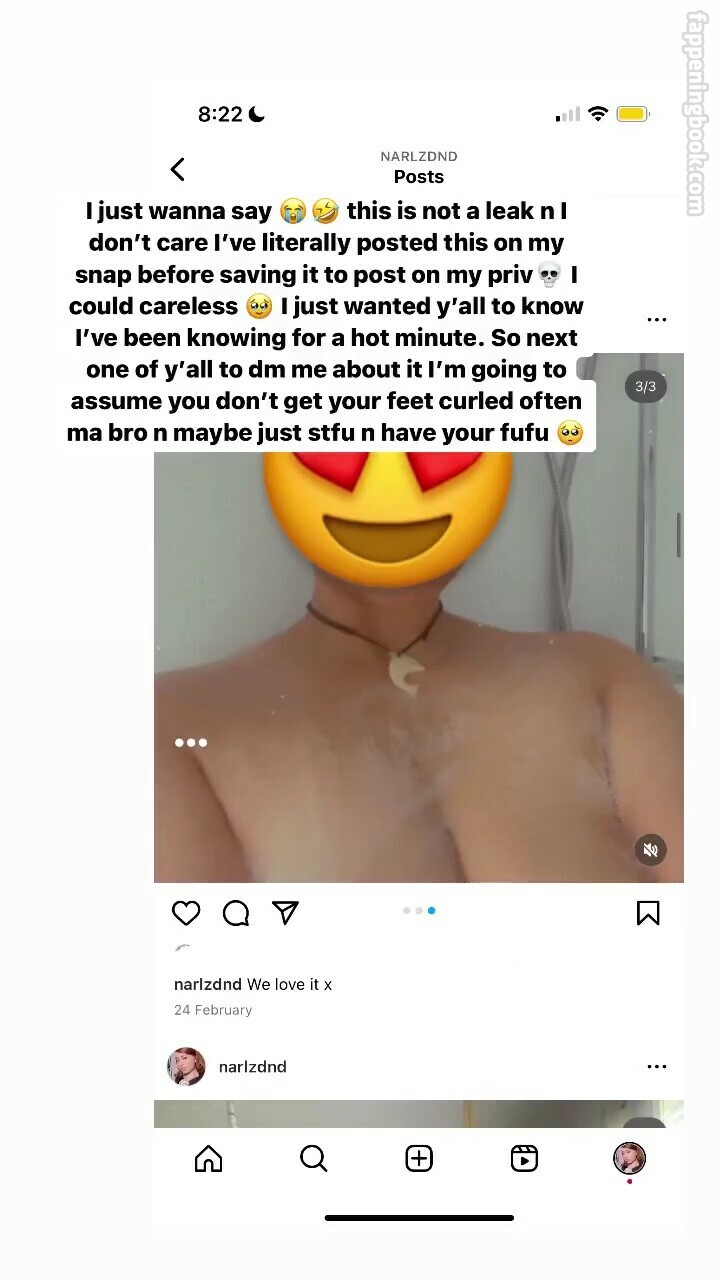
Task: Open narlzdnd profile from the next post header
Action: pyautogui.click(x=252, y=1067)
